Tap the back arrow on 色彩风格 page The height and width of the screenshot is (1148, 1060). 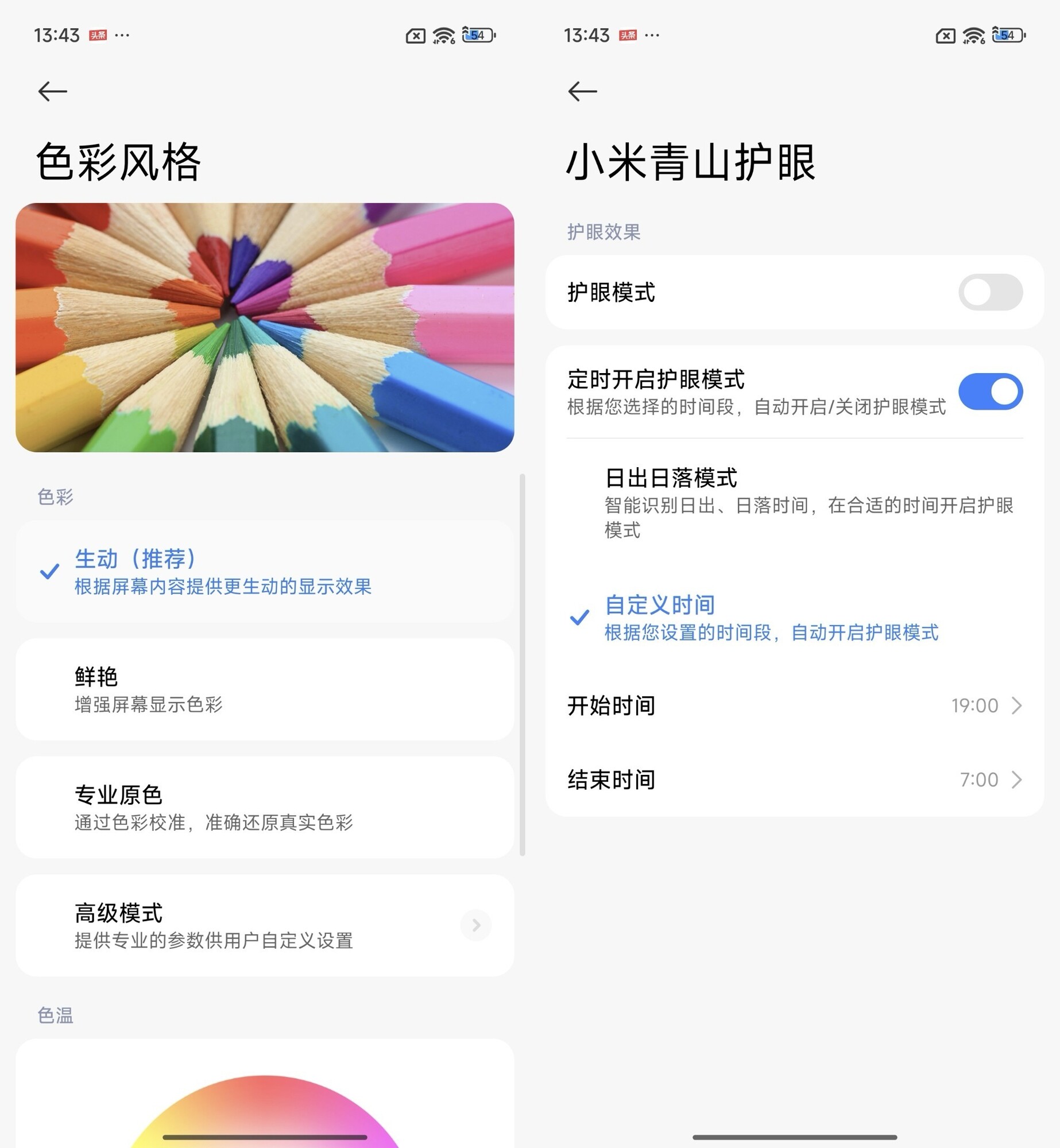[x=52, y=91]
